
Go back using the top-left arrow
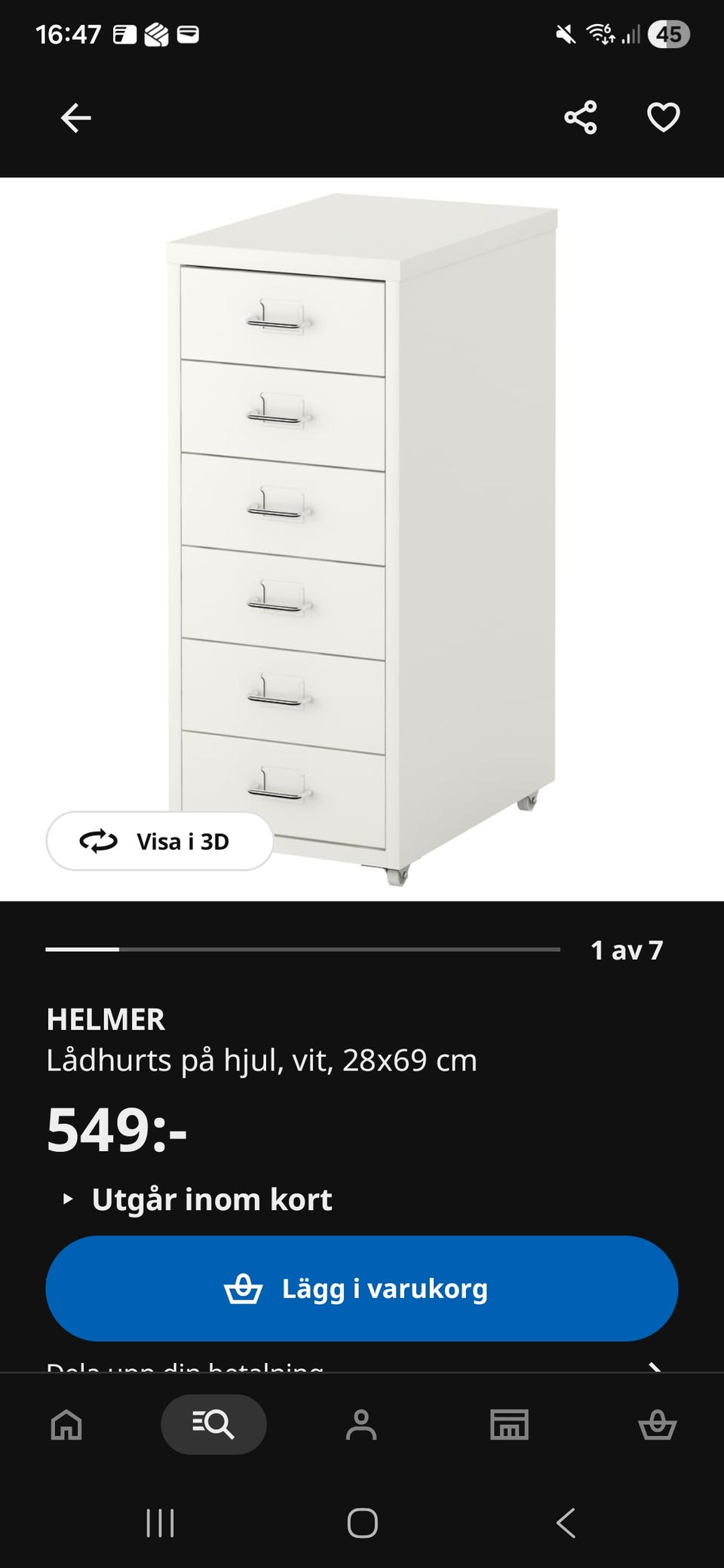pos(73,117)
